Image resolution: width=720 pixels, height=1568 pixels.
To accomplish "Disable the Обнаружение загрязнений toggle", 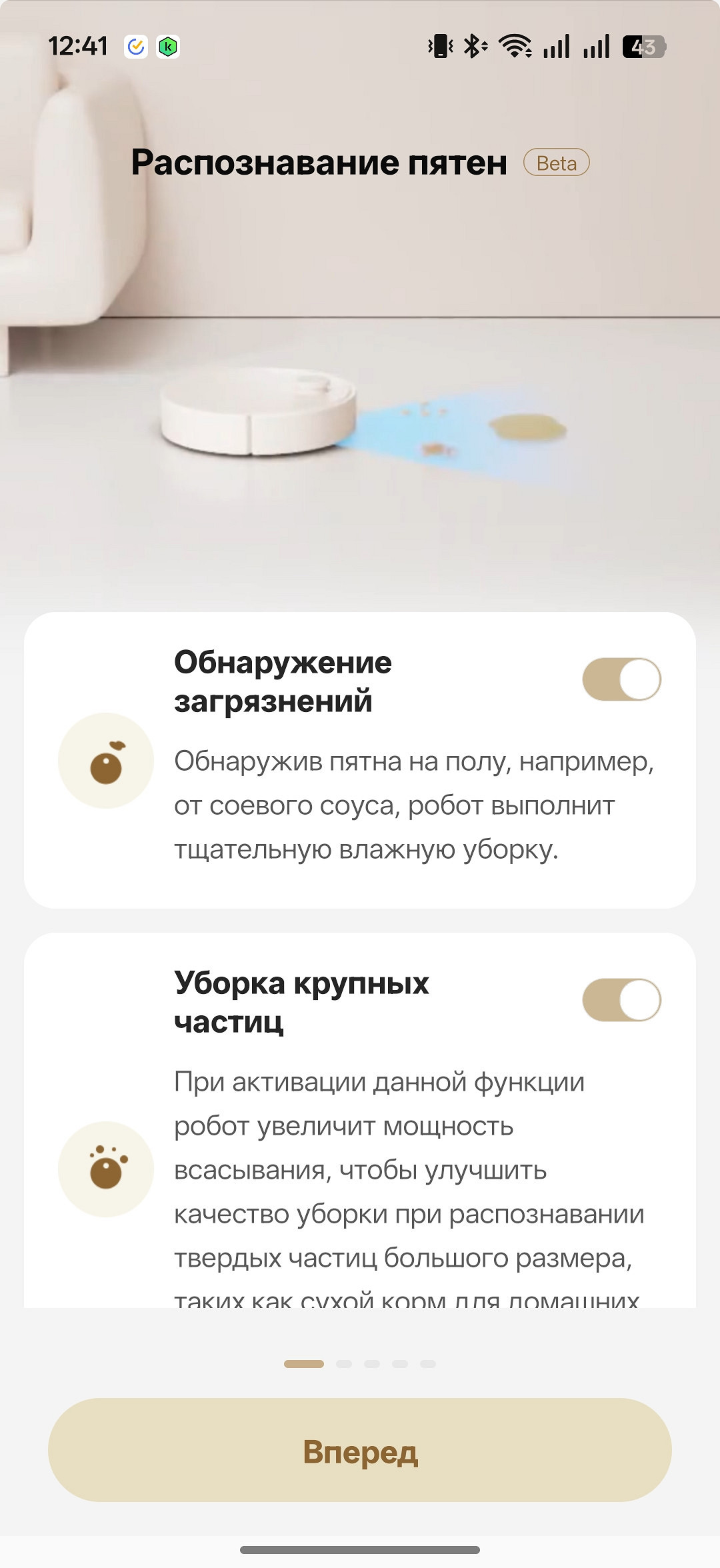I will [621, 679].
